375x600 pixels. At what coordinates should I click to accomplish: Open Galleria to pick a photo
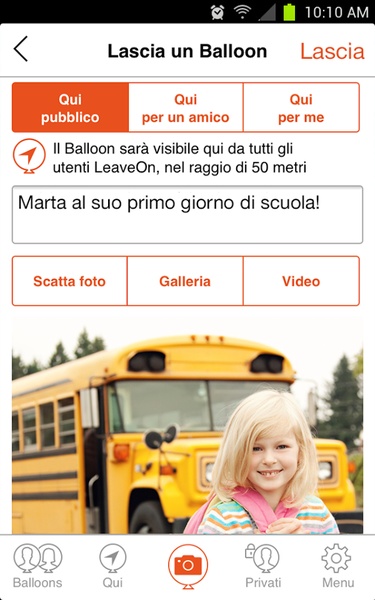click(185, 281)
